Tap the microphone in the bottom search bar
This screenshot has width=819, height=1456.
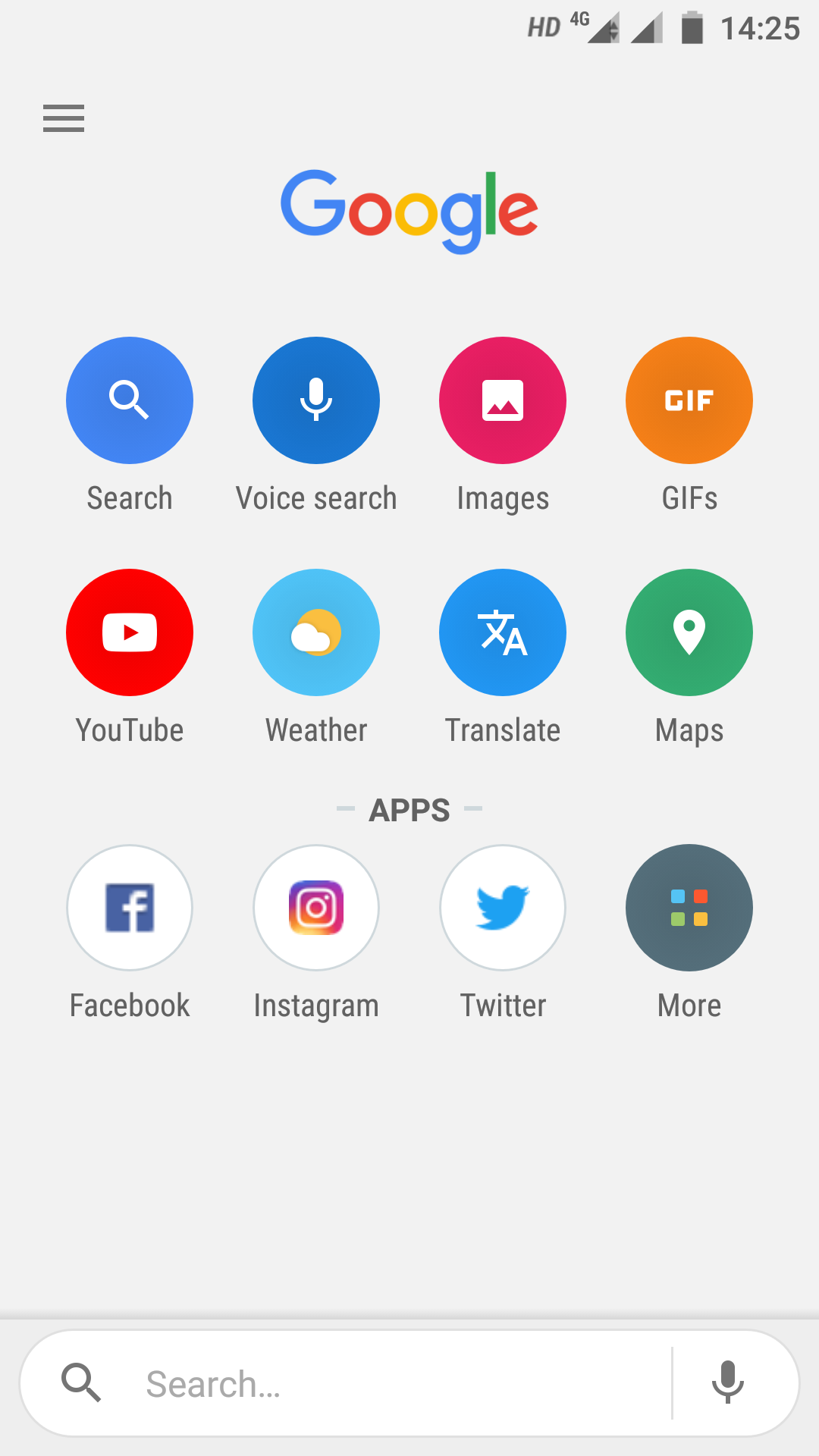click(x=728, y=1382)
